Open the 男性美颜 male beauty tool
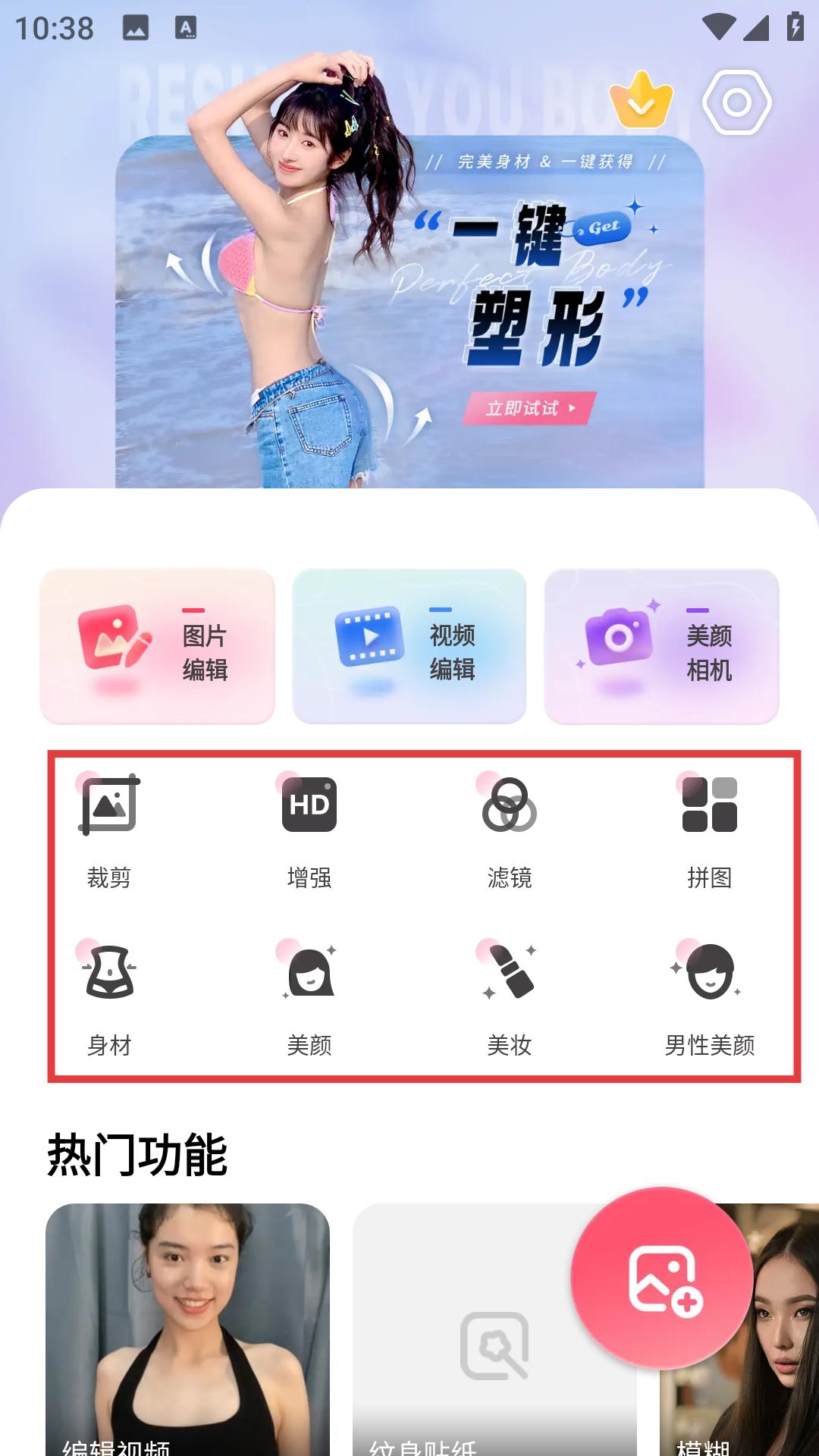The height and width of the screenshot is (1456, 819). 710,997
